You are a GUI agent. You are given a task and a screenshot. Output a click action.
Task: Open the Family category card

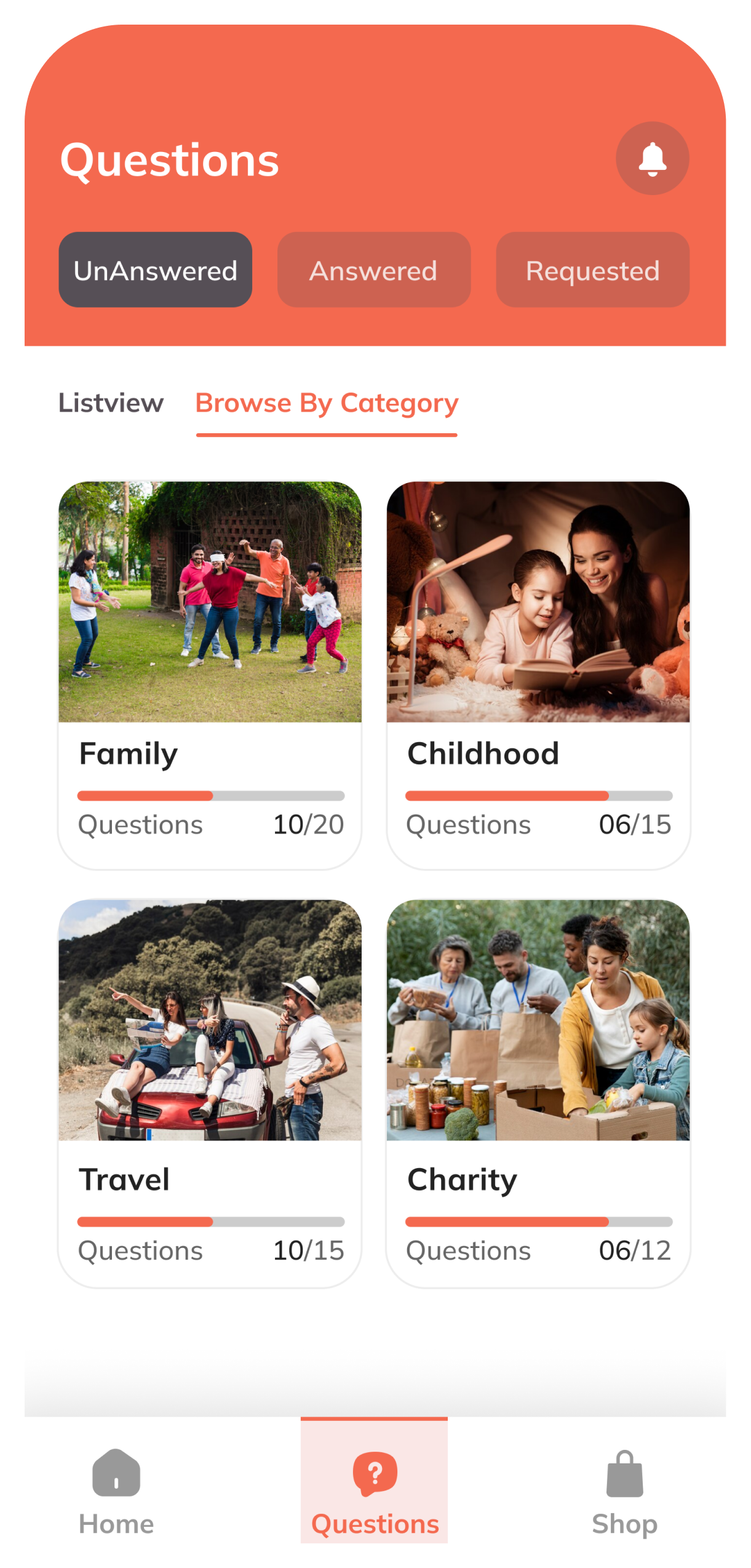click(210, 674)
